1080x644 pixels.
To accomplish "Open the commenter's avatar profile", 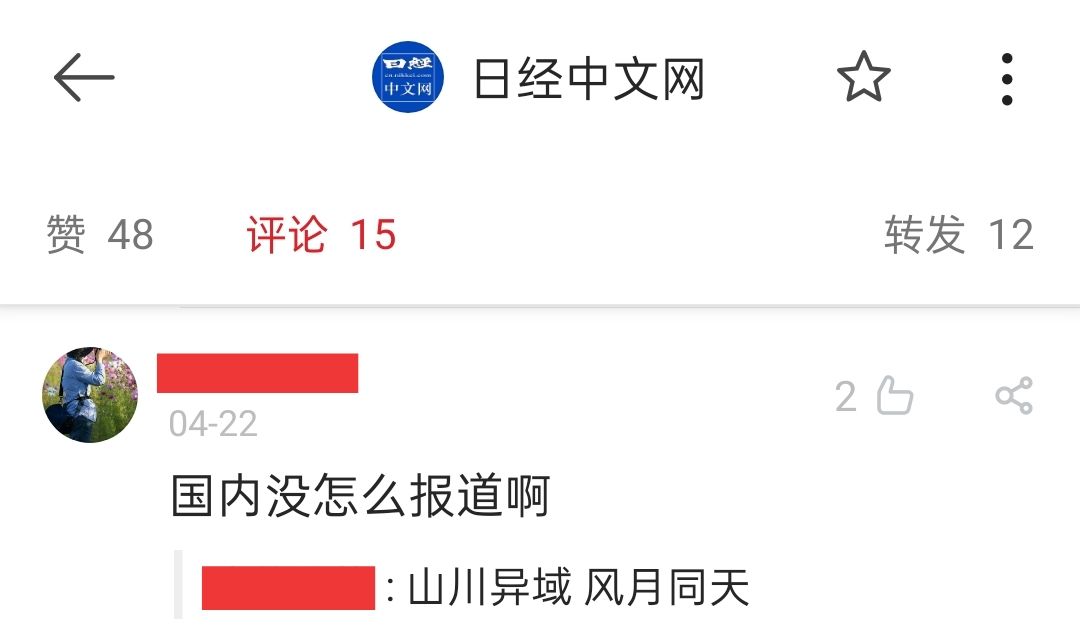I will click(90, 395).
